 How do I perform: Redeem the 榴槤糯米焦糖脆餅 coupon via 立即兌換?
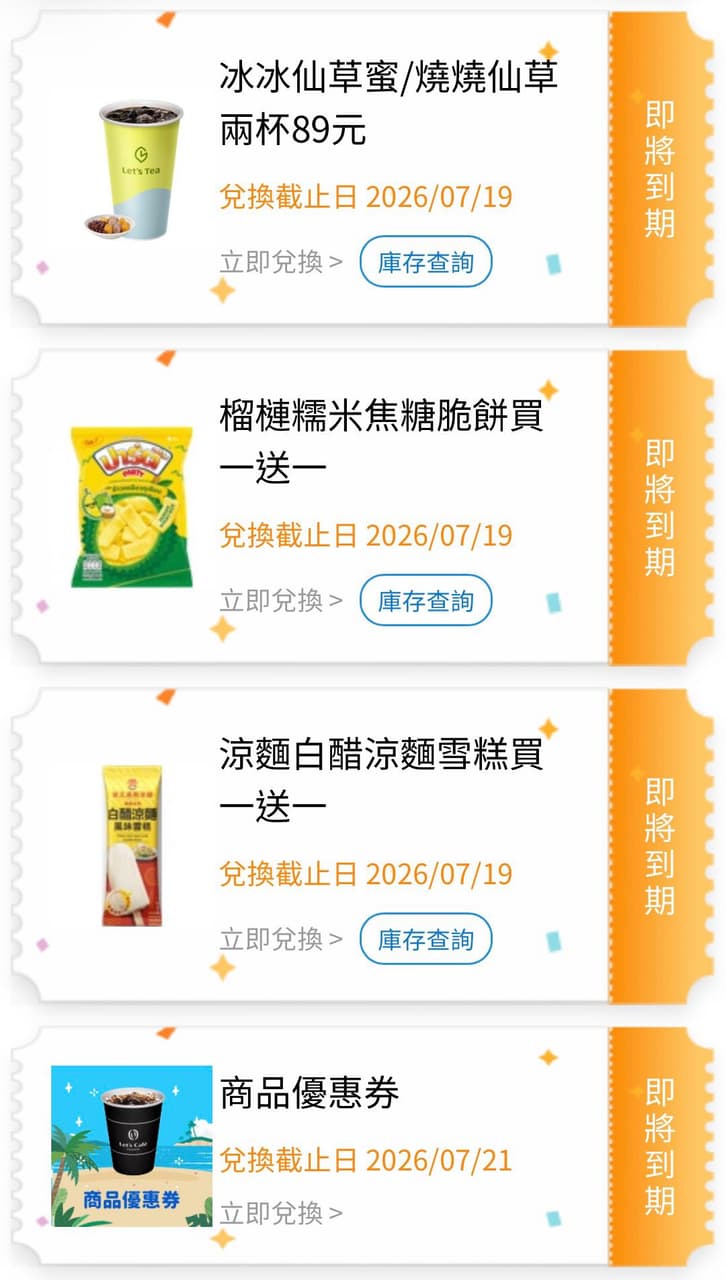[281, 600]
